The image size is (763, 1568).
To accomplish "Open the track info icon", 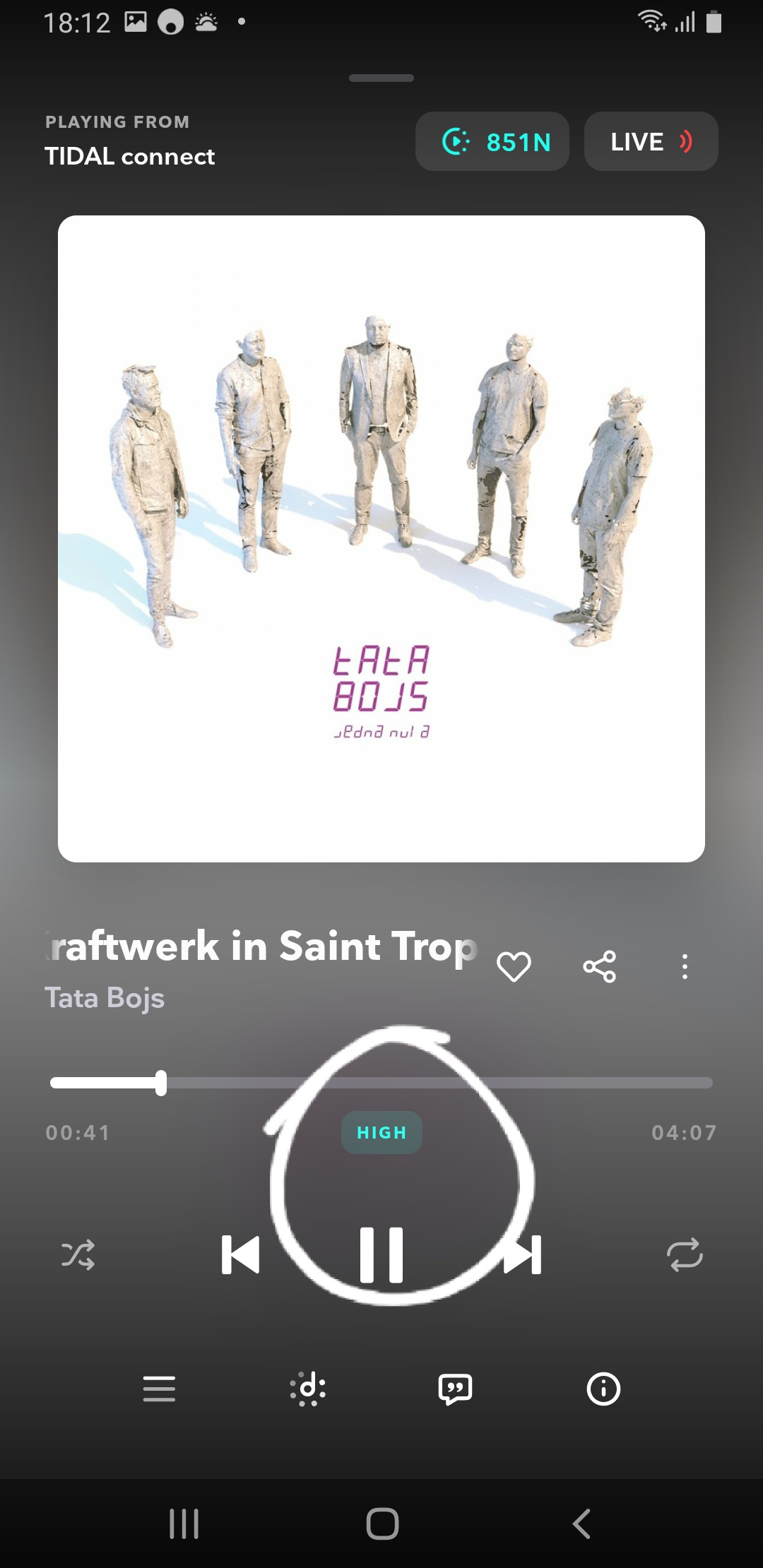I will (603, 1389).
